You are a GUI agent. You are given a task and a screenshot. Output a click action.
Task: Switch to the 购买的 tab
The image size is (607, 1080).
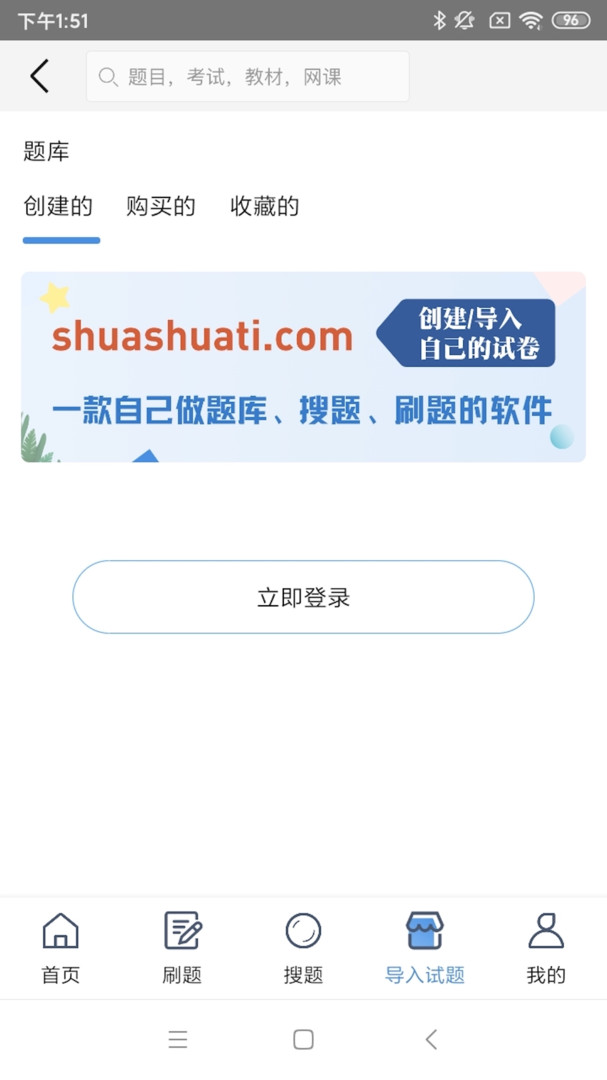tap(161, 207)
